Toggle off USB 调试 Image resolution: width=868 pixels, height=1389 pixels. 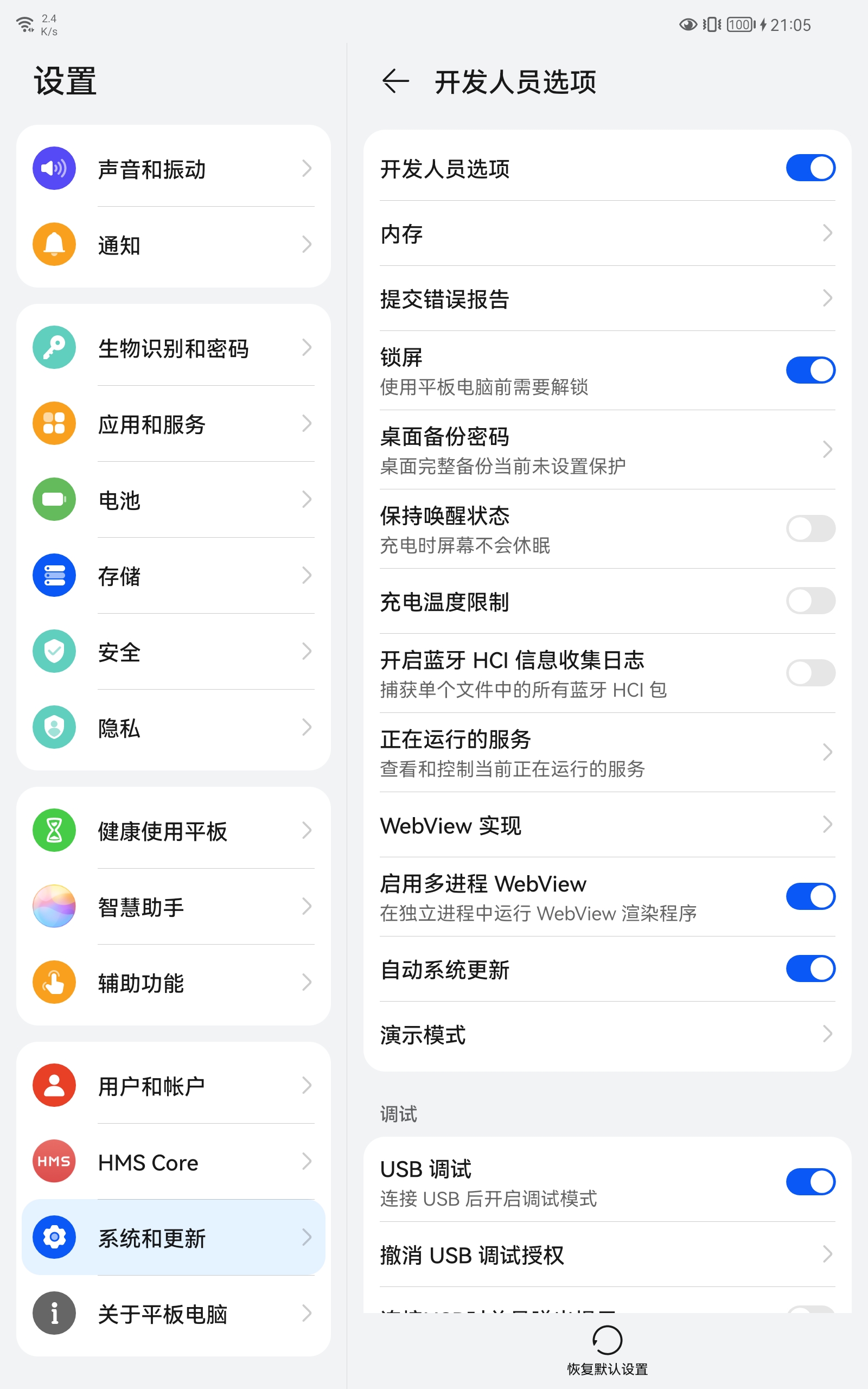click(809, 1182)
